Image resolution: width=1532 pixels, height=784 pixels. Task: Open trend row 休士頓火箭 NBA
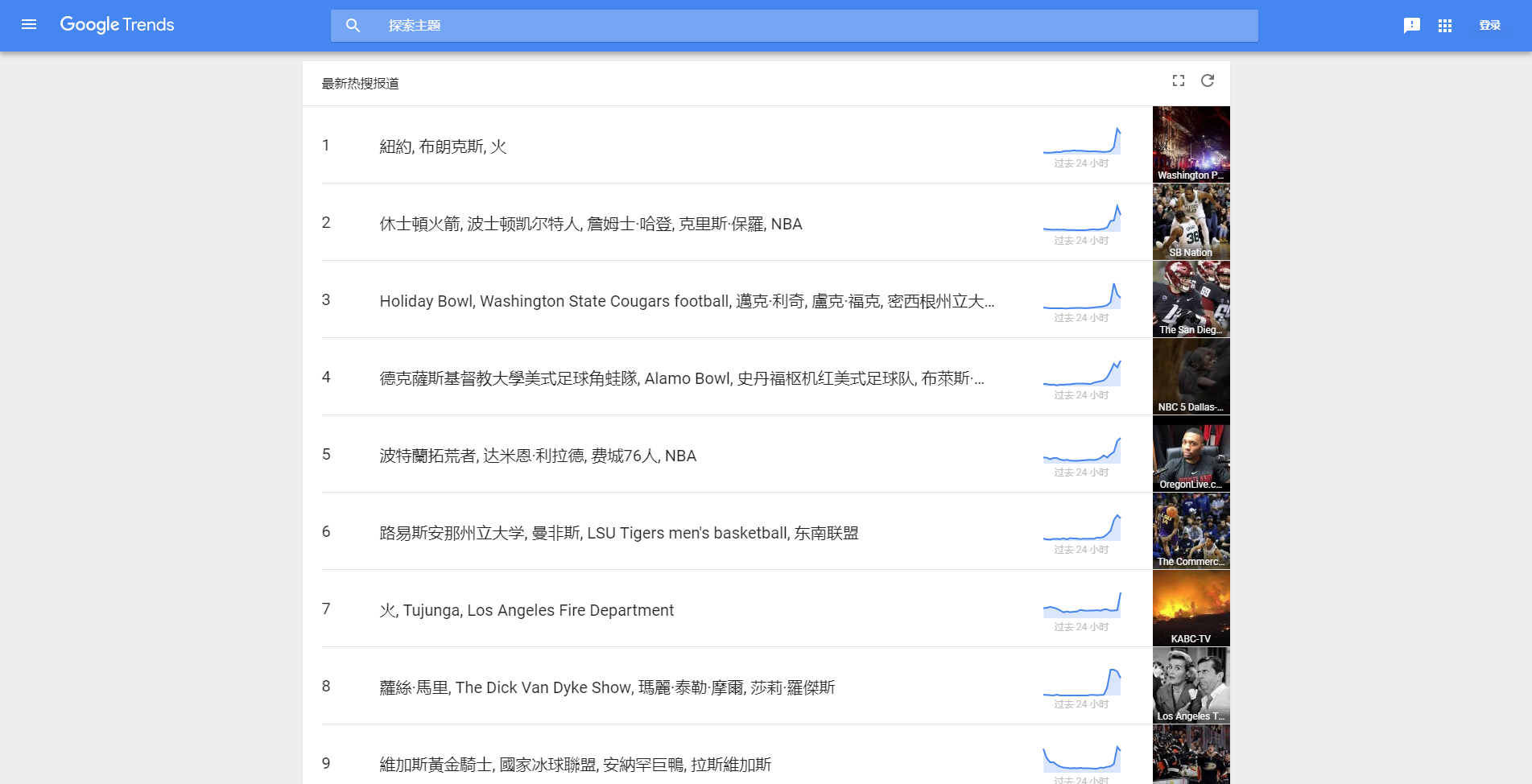pyautogui.click(x=590, y=224)
